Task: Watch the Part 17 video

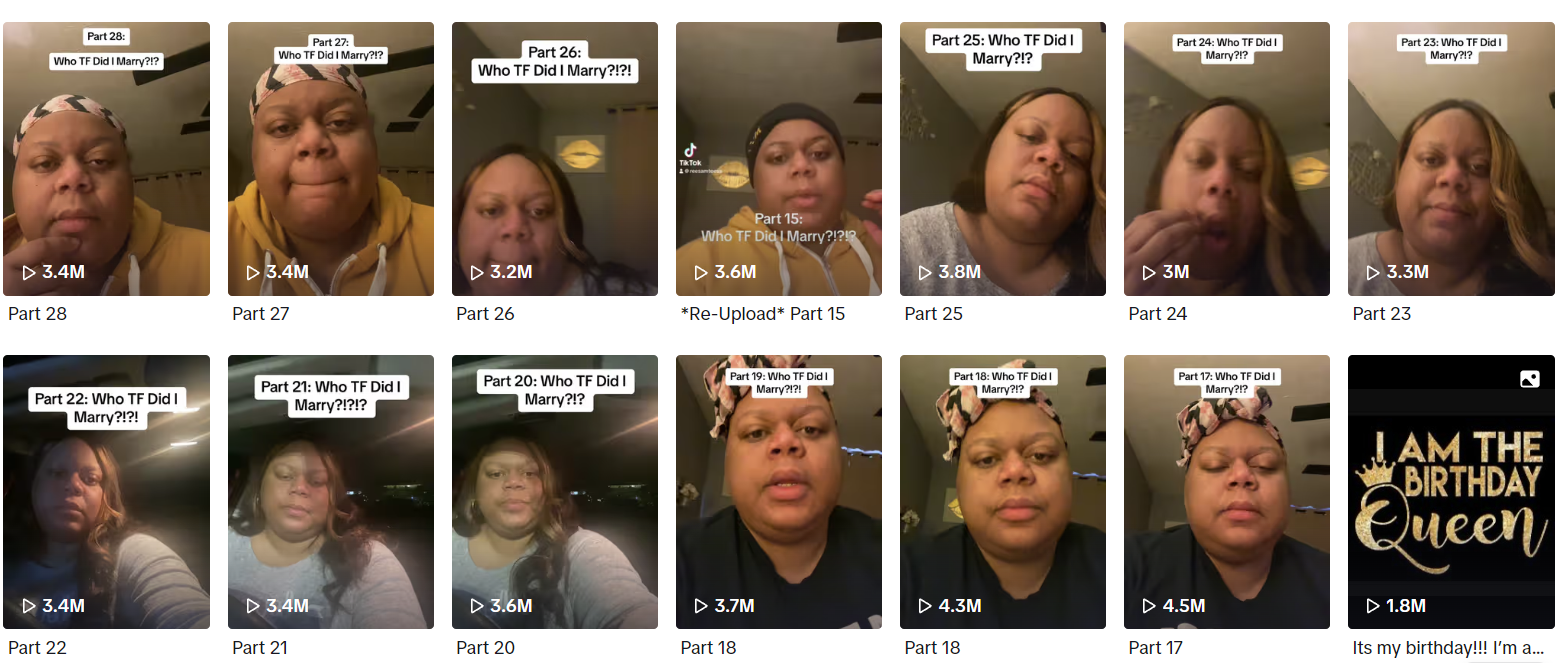Action: point(1226,492)
